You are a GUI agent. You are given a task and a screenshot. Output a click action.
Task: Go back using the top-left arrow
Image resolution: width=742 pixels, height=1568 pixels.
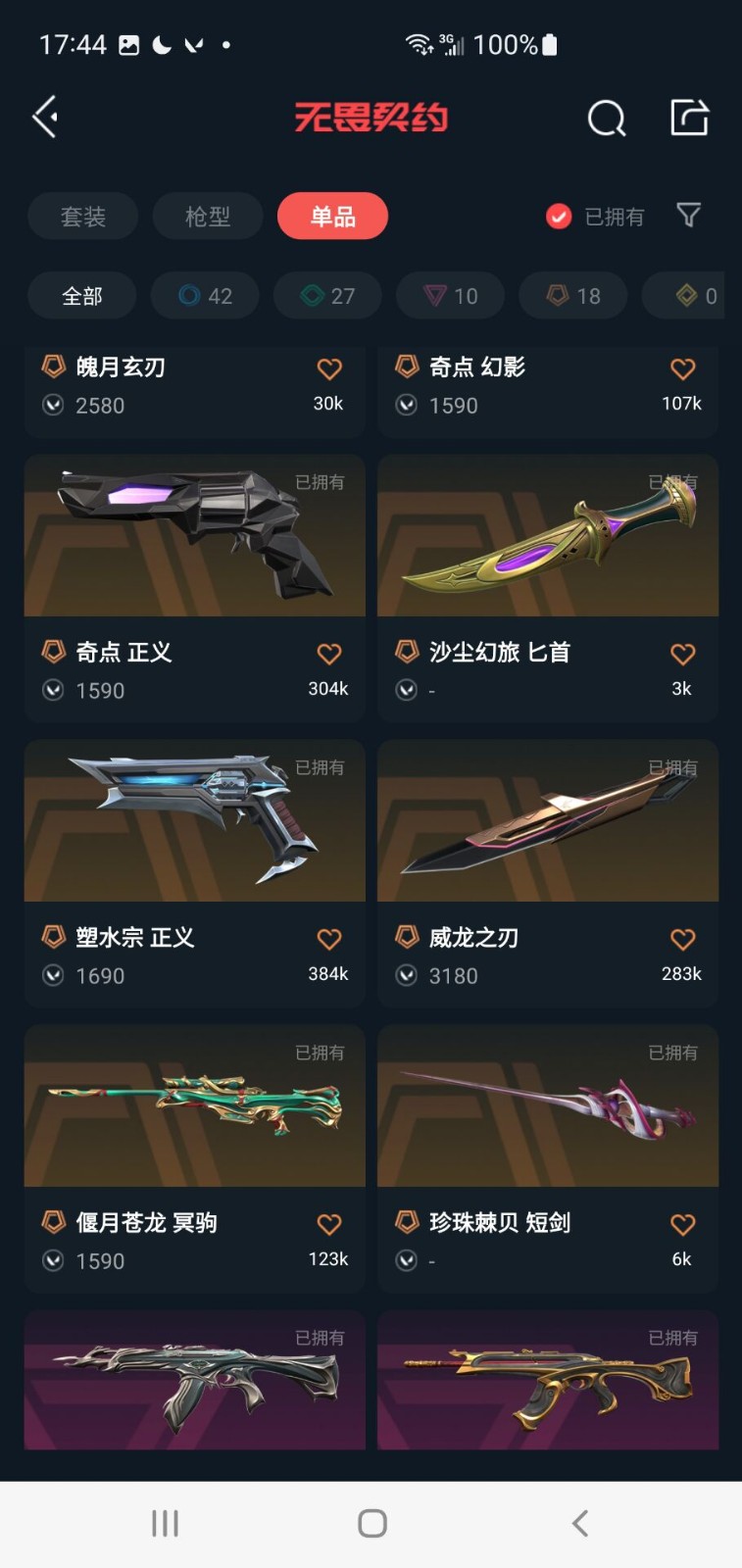tap(46, 118)
